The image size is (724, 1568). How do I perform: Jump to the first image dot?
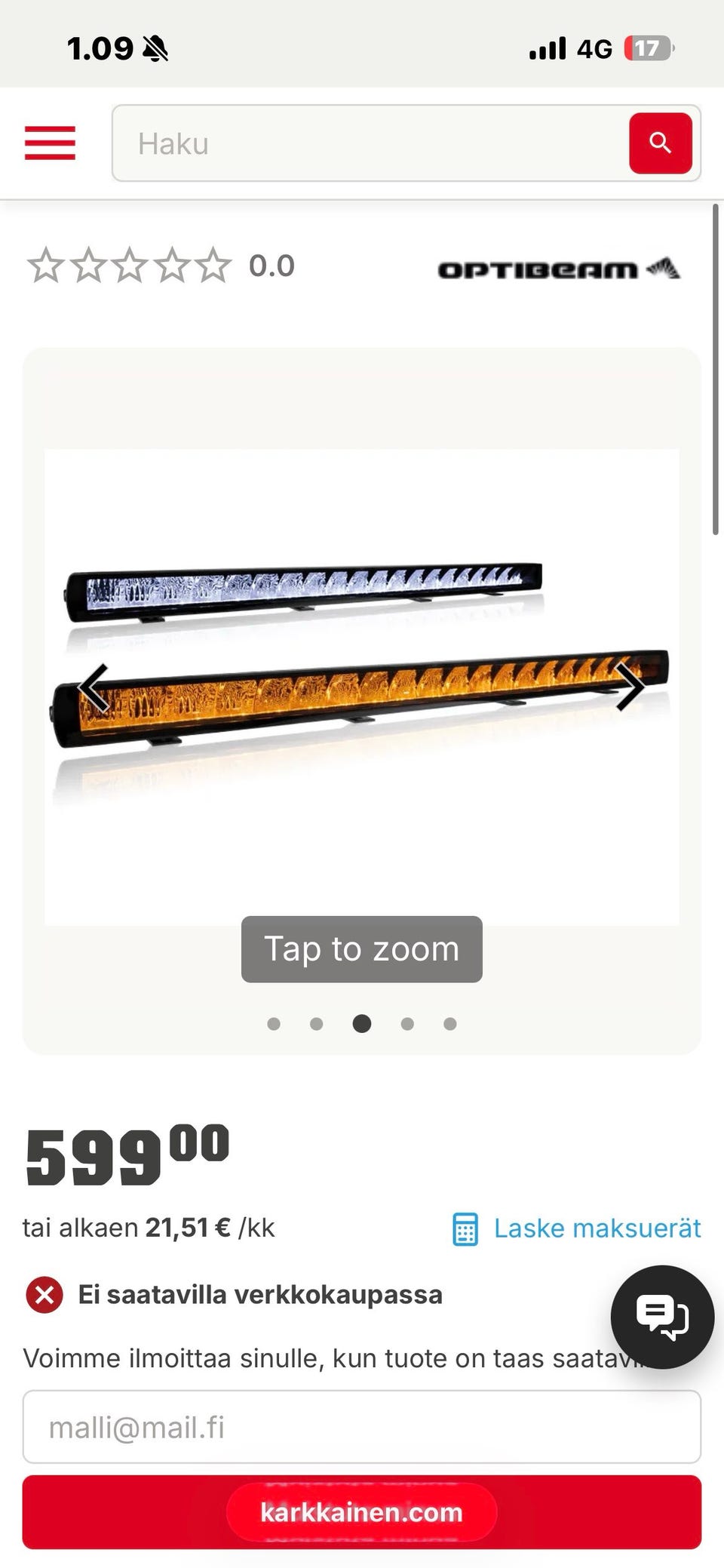(x=274, y=1024)
